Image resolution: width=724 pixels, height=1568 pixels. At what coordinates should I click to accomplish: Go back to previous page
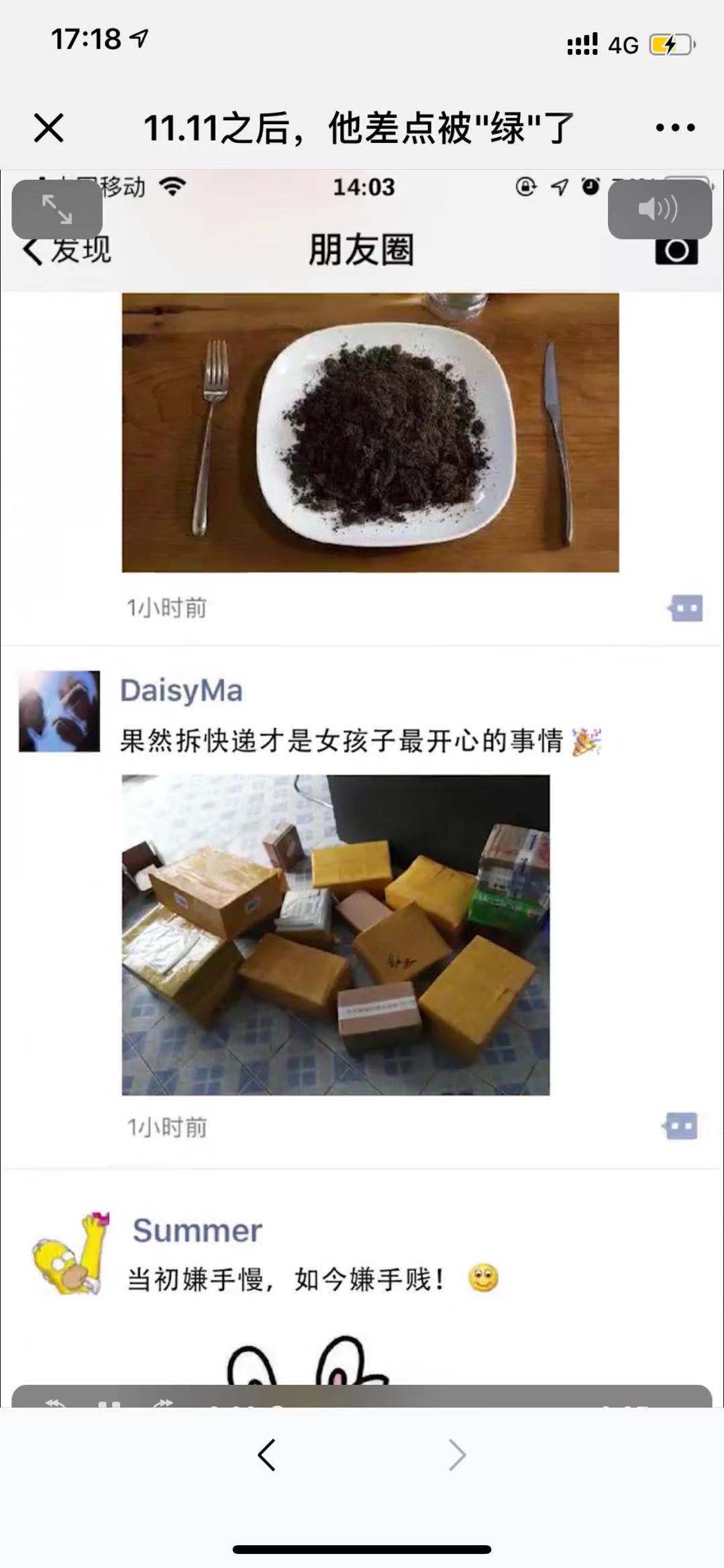266,1455
